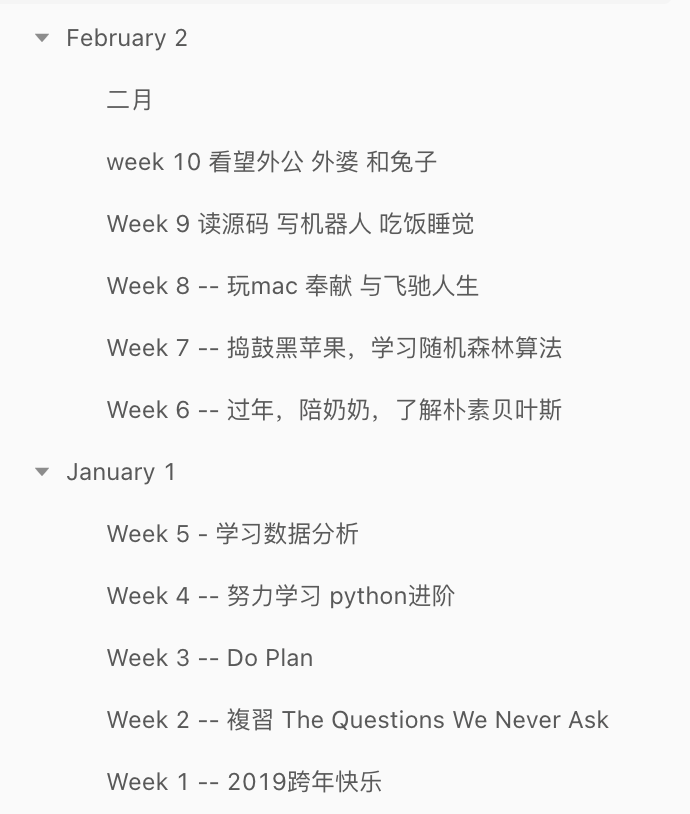The width and height of the screenshot is (690, 814).
Task: Open Week 8 玩mac 奉献 与飞驰人生
Action: coord(293,286)
